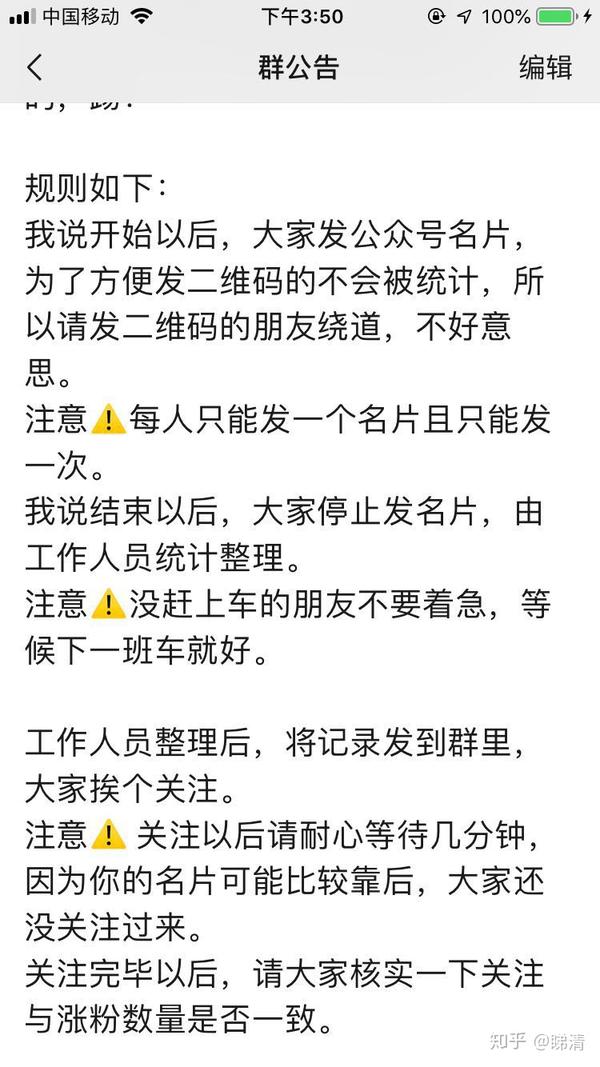Go back from the 群公告 page
Screen dimensions: 600x1067
coord(35,68)
